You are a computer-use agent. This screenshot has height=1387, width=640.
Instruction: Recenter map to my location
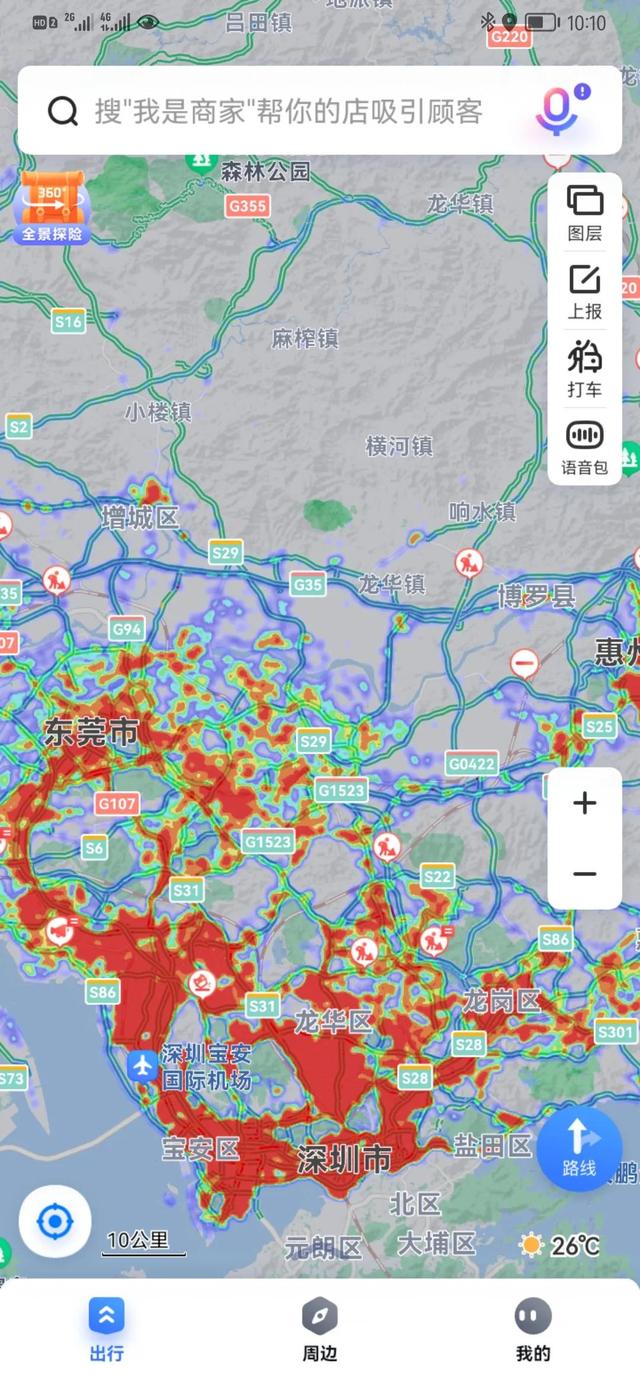pos(55,1221)
